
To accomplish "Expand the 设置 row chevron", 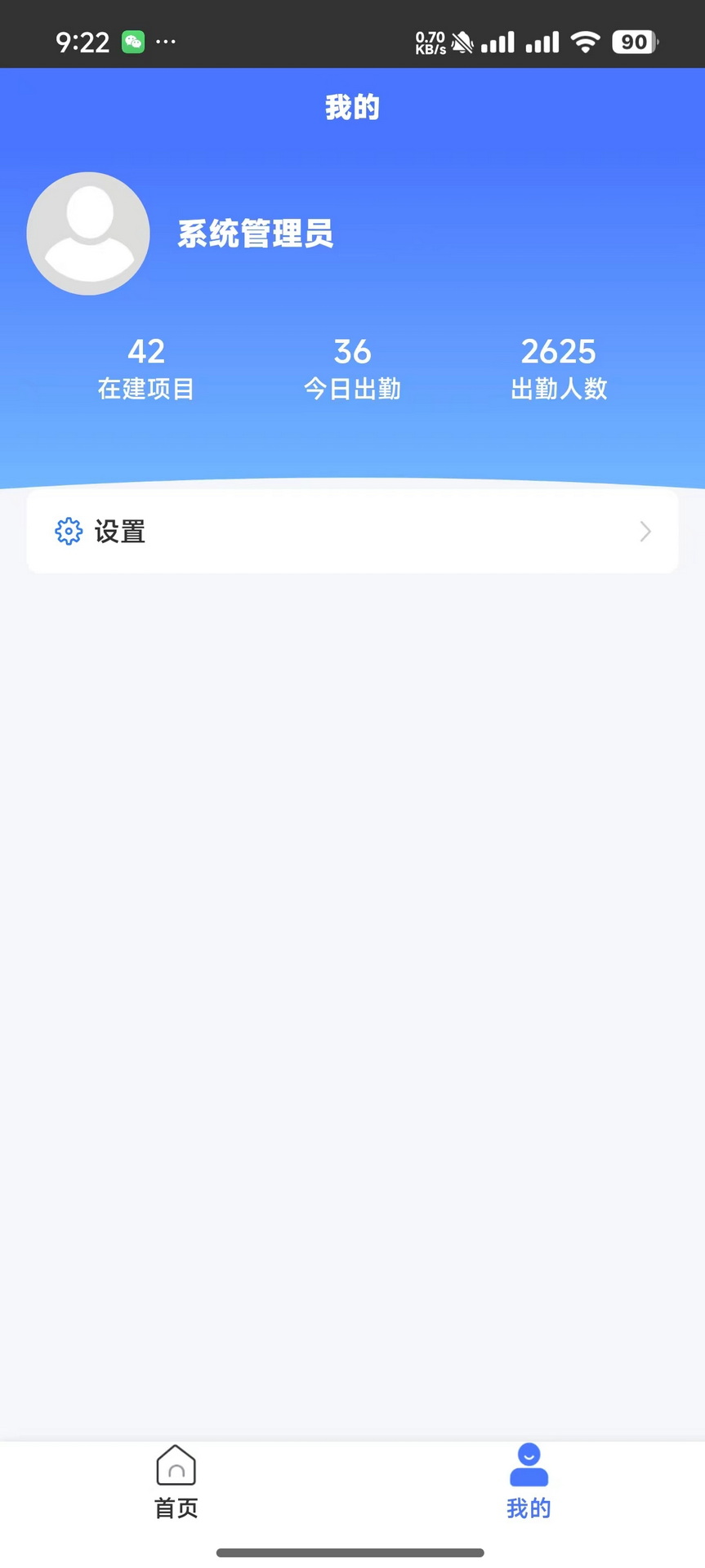I will [x=645, y=531].
